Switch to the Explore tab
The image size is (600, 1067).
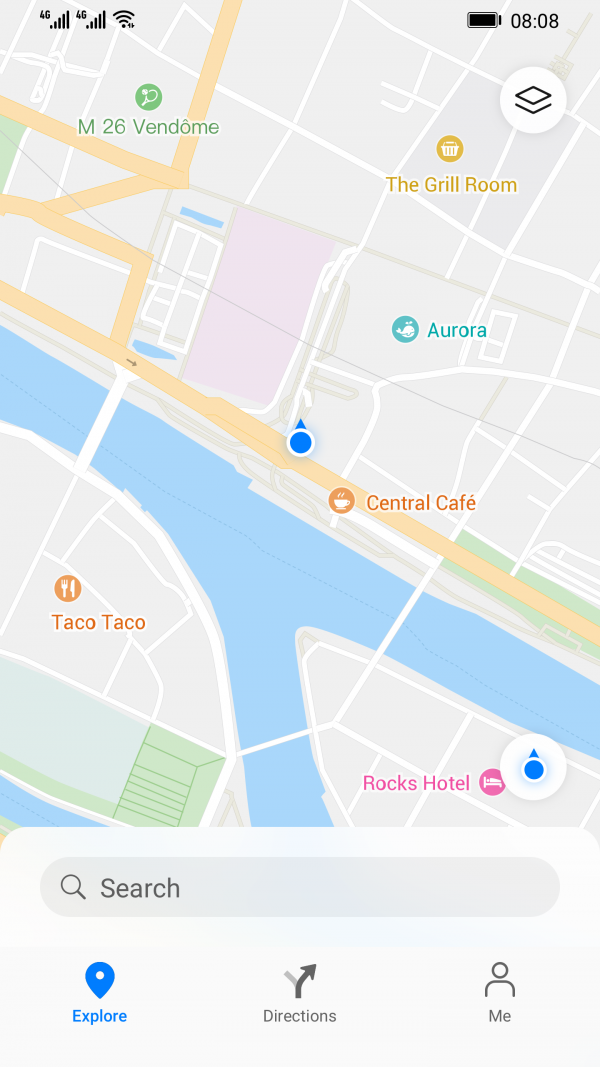(x=100, y=993)
